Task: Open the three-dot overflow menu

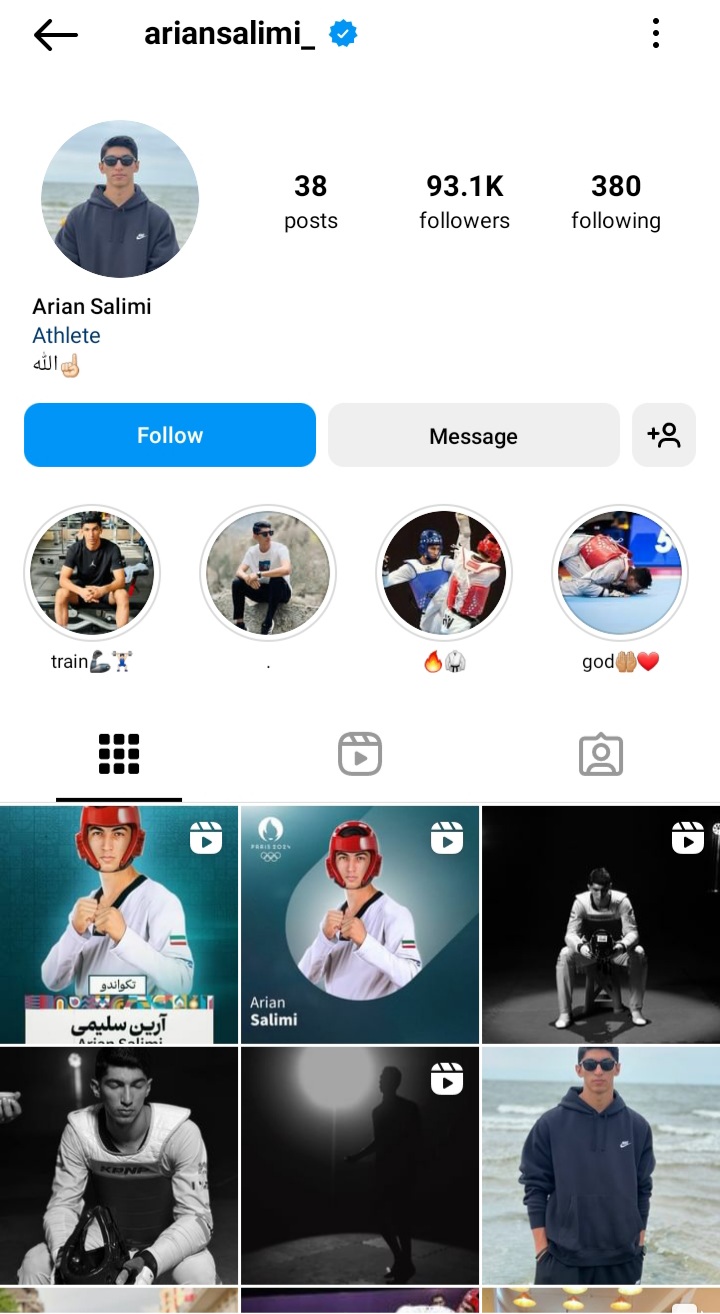Action: pyautogui.click(x=656, y=34)
